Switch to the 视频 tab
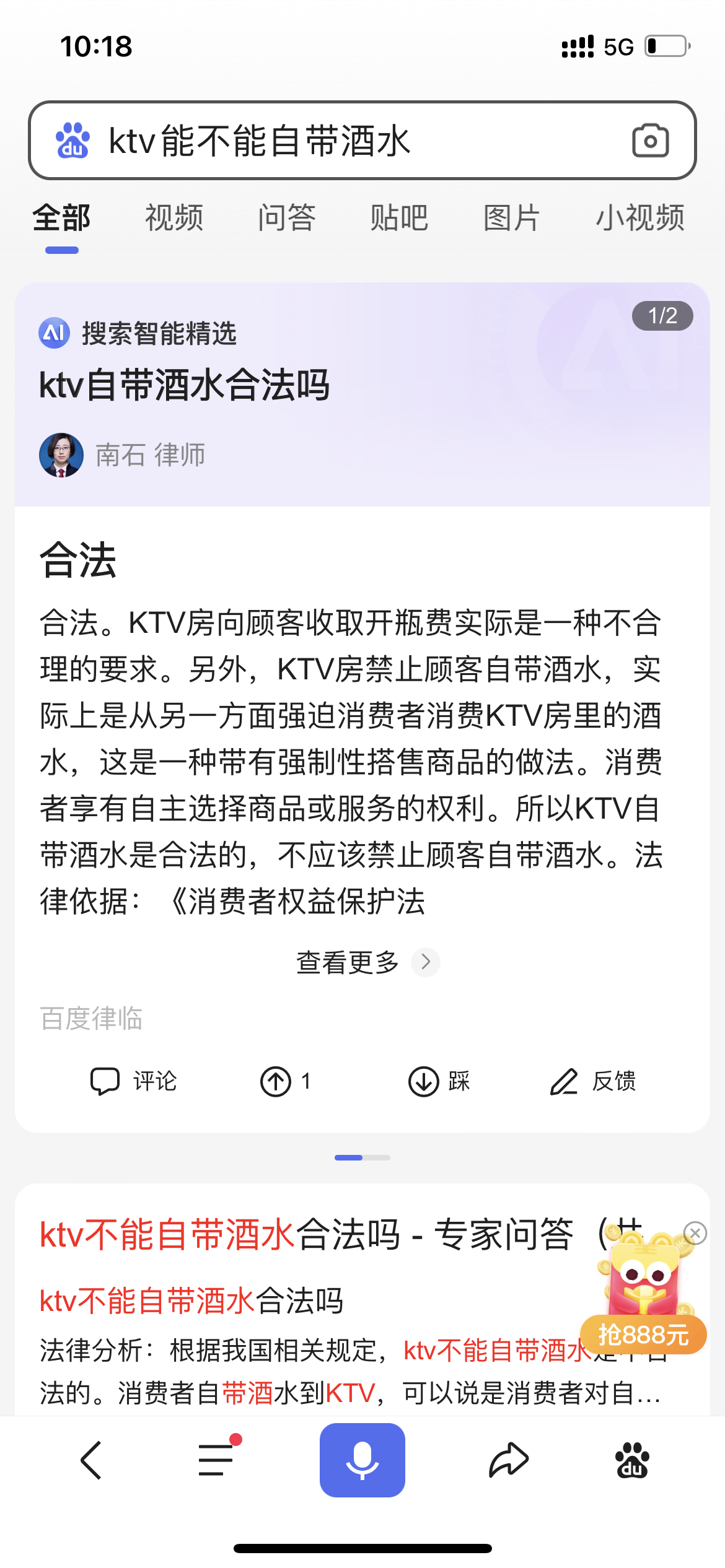Screen dimensions: 725x1568 pyautogui.click(x=174, y=218)
